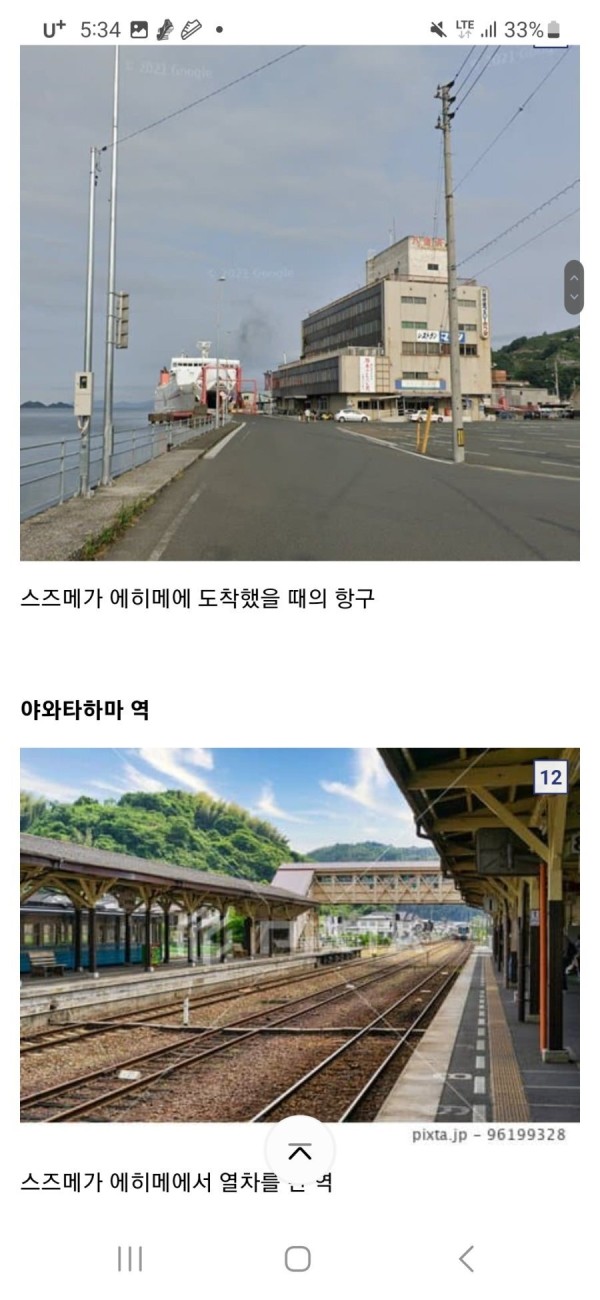Tap the scrollbar handle on the right edge
The image size is (600, 1300).
pyautogui.click(x=574, y=288)
